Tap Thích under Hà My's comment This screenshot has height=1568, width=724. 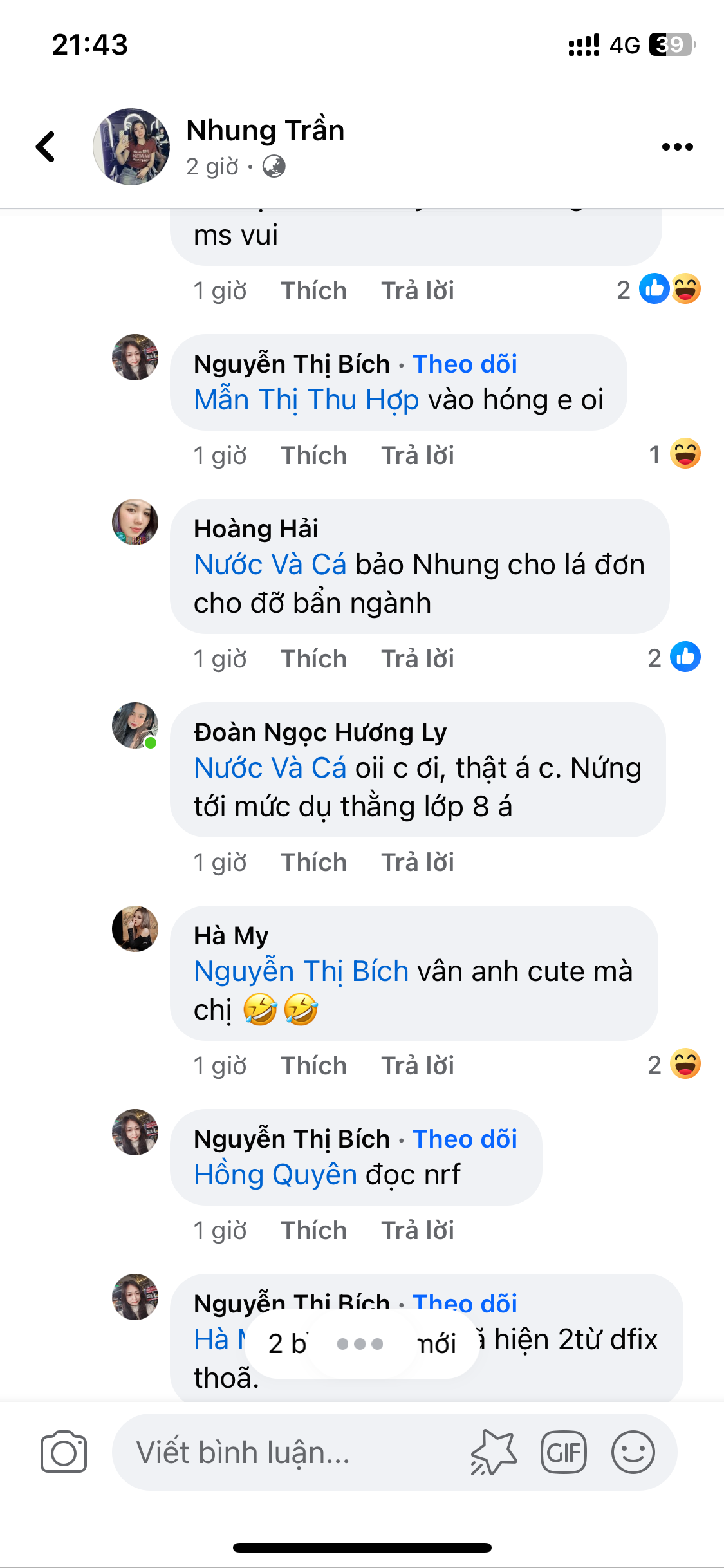click(x=313, y=1066)
